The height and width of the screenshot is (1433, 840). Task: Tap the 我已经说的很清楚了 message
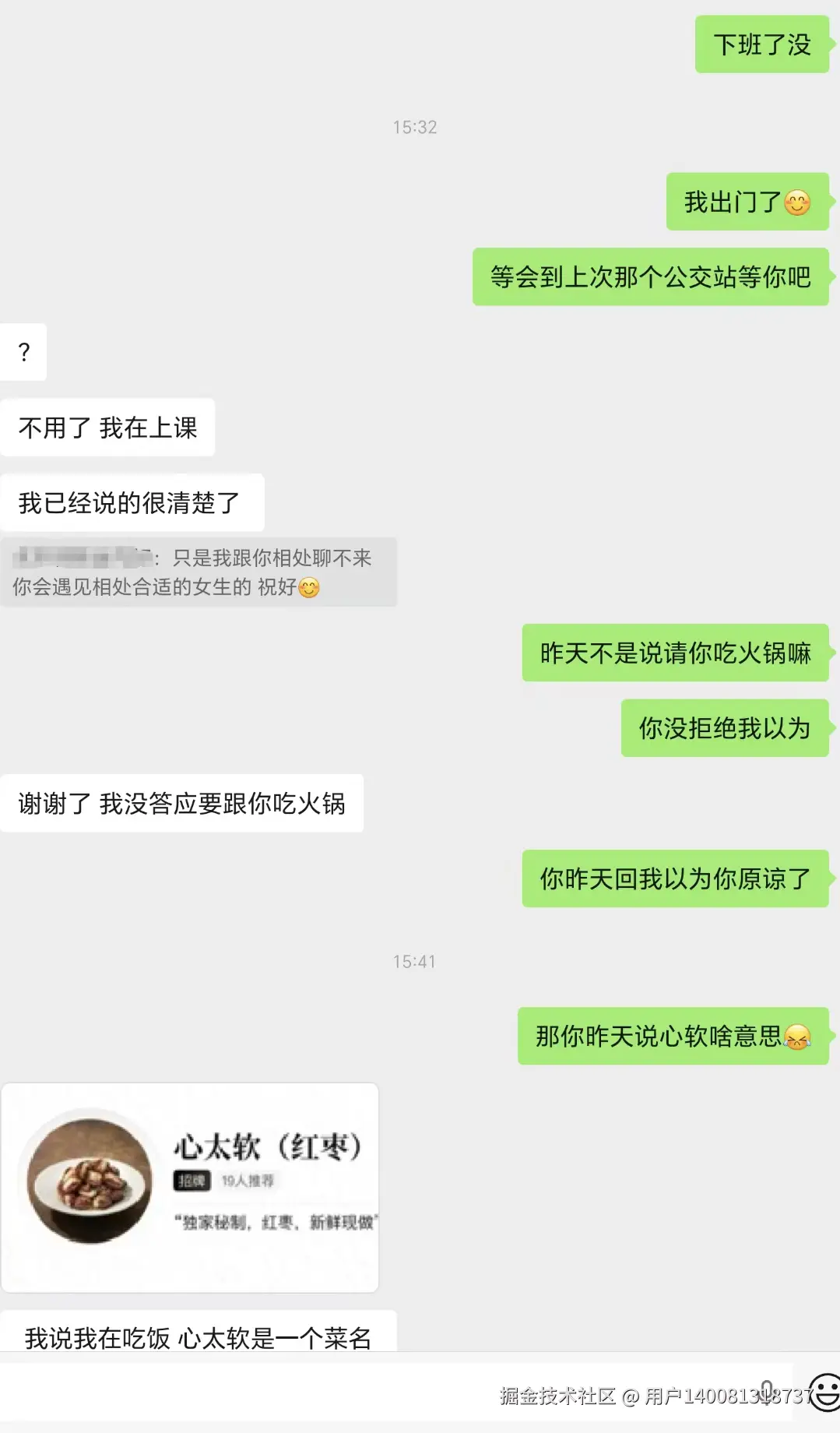[x=132, y=502]
